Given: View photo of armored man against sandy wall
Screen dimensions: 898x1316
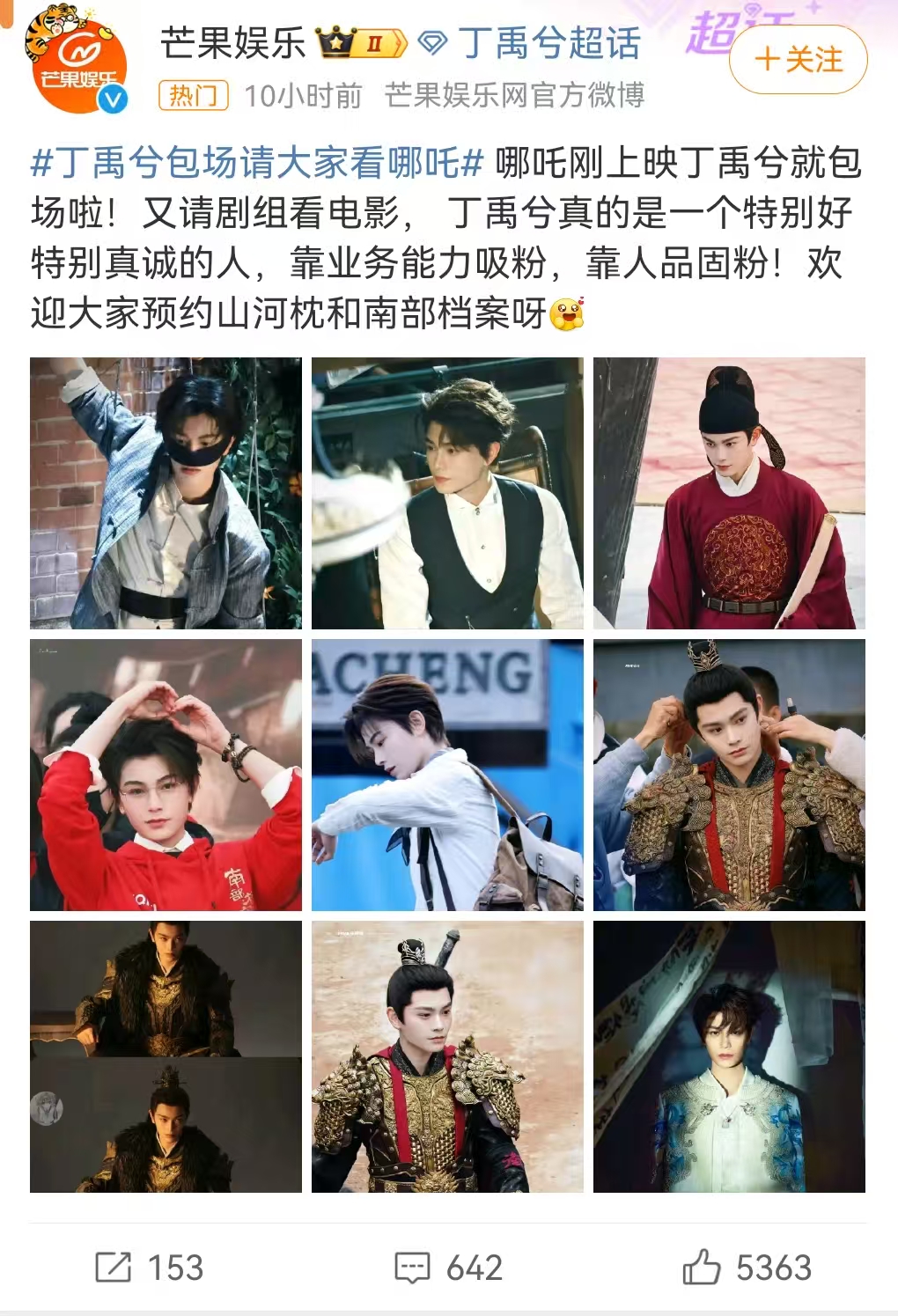Looking at the screenshot, I should pyautogui.click(x=447, y=1056).
